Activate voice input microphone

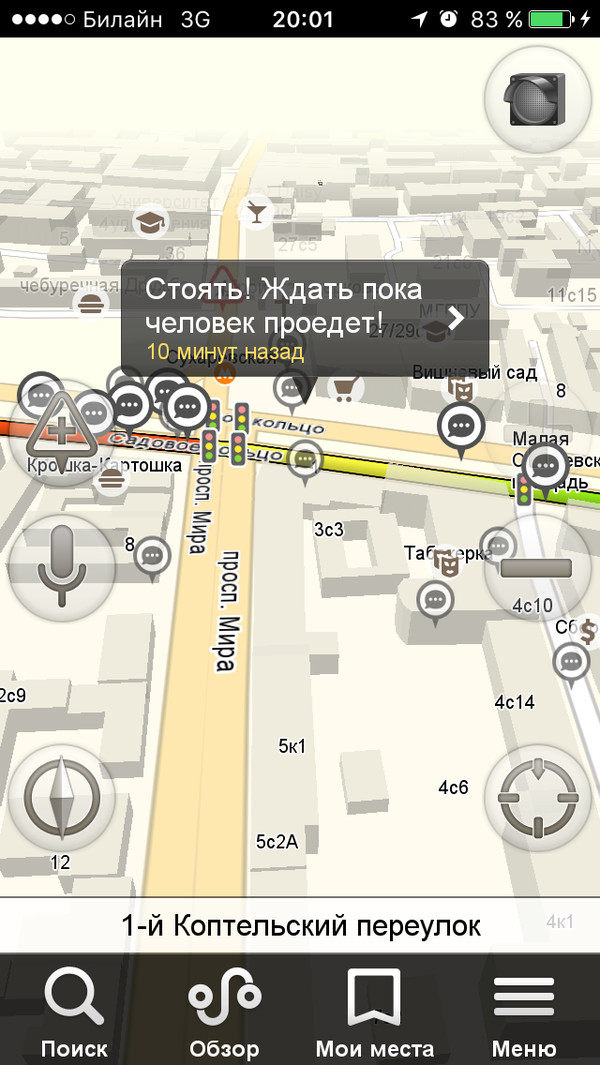pyautogui.click(x=62, y=568)
